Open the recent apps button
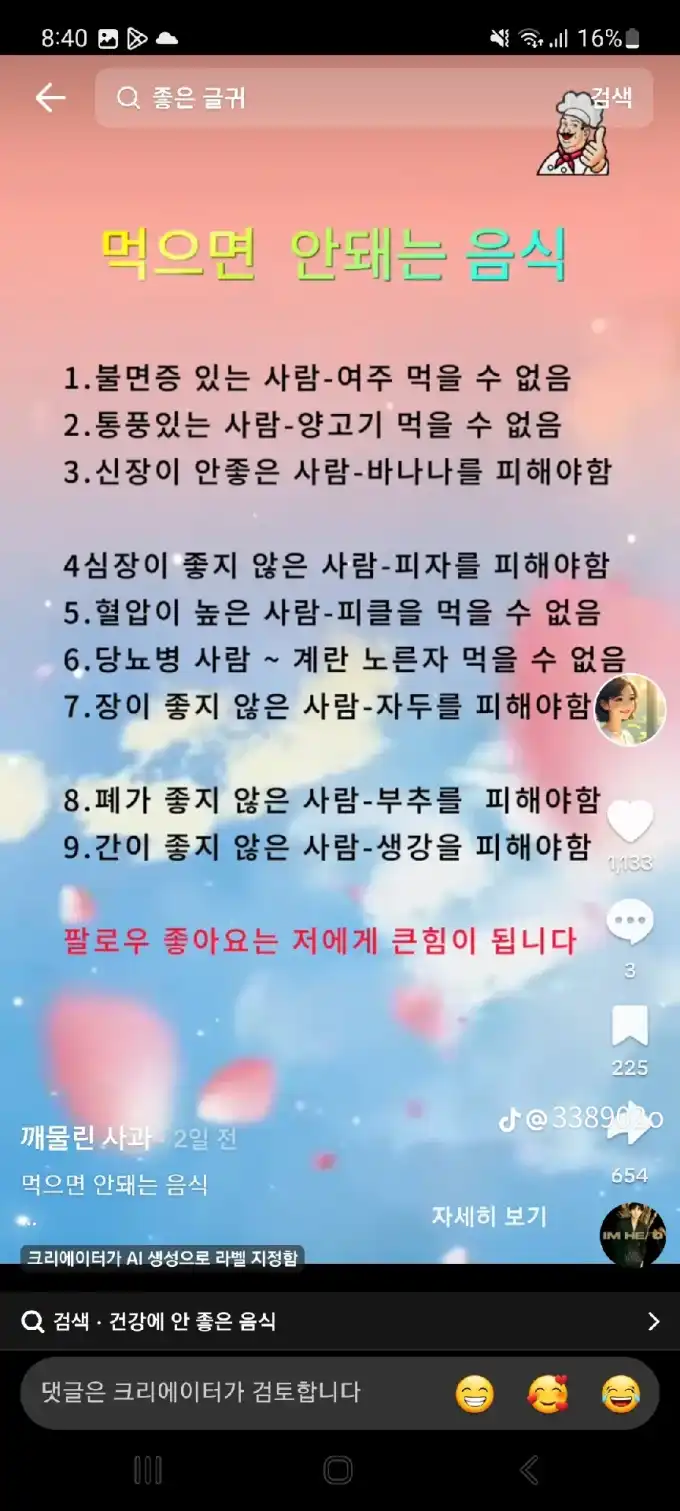Image resolution: width=680 pixels, height=1511 pixels. (x=148, y=1469)
